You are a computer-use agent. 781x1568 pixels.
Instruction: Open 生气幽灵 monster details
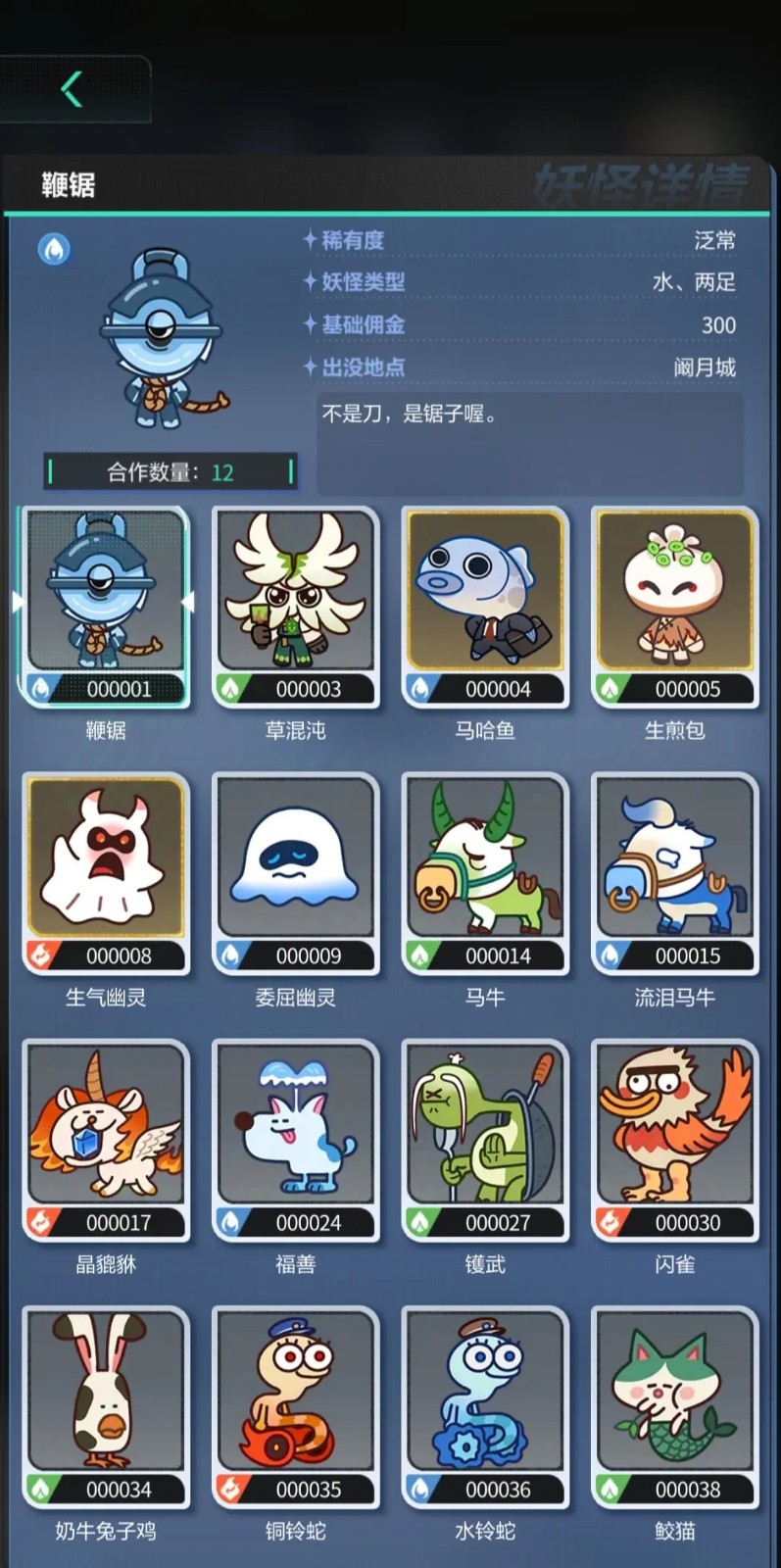click(x=105, y=872)
